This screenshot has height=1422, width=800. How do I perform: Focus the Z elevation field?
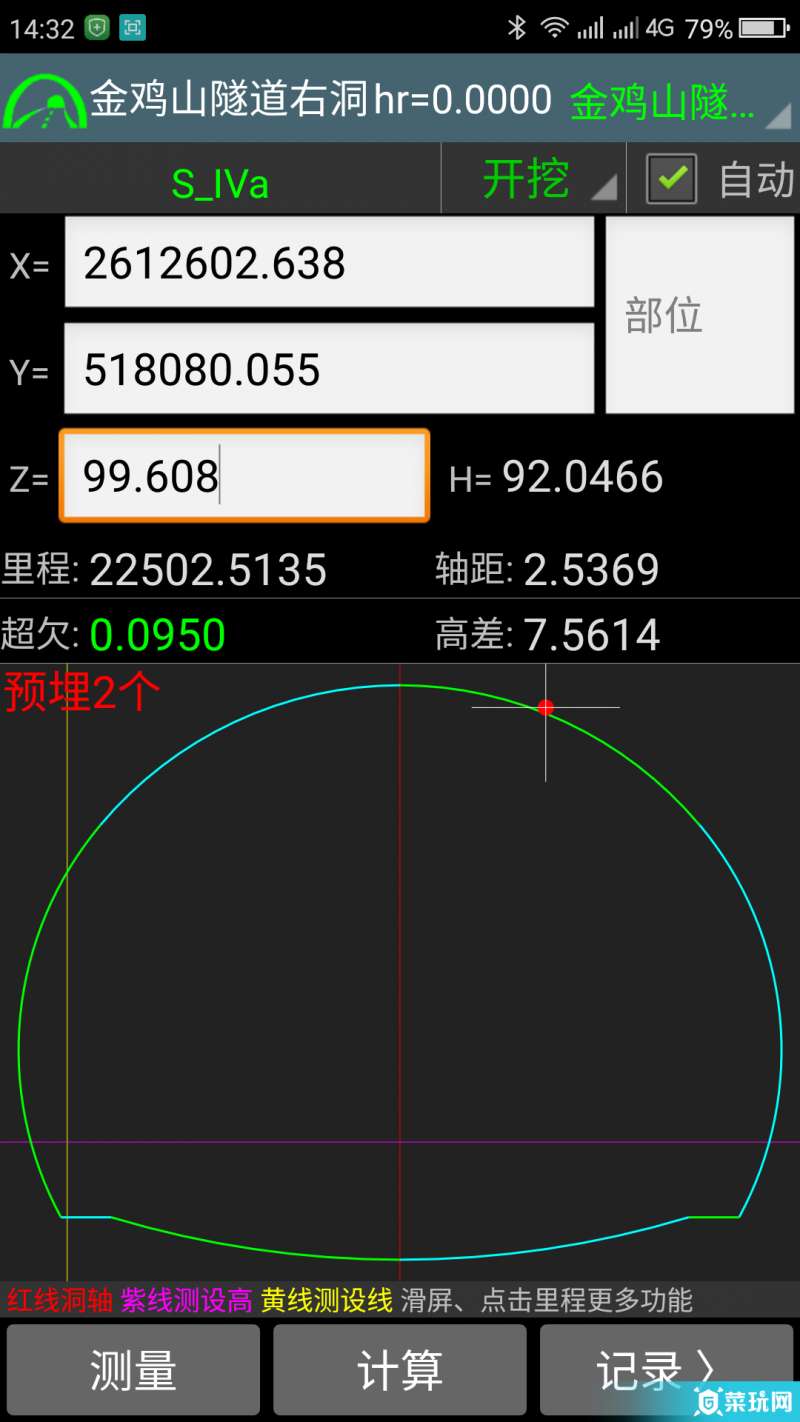pyautogui.click(x=245, y=476)
